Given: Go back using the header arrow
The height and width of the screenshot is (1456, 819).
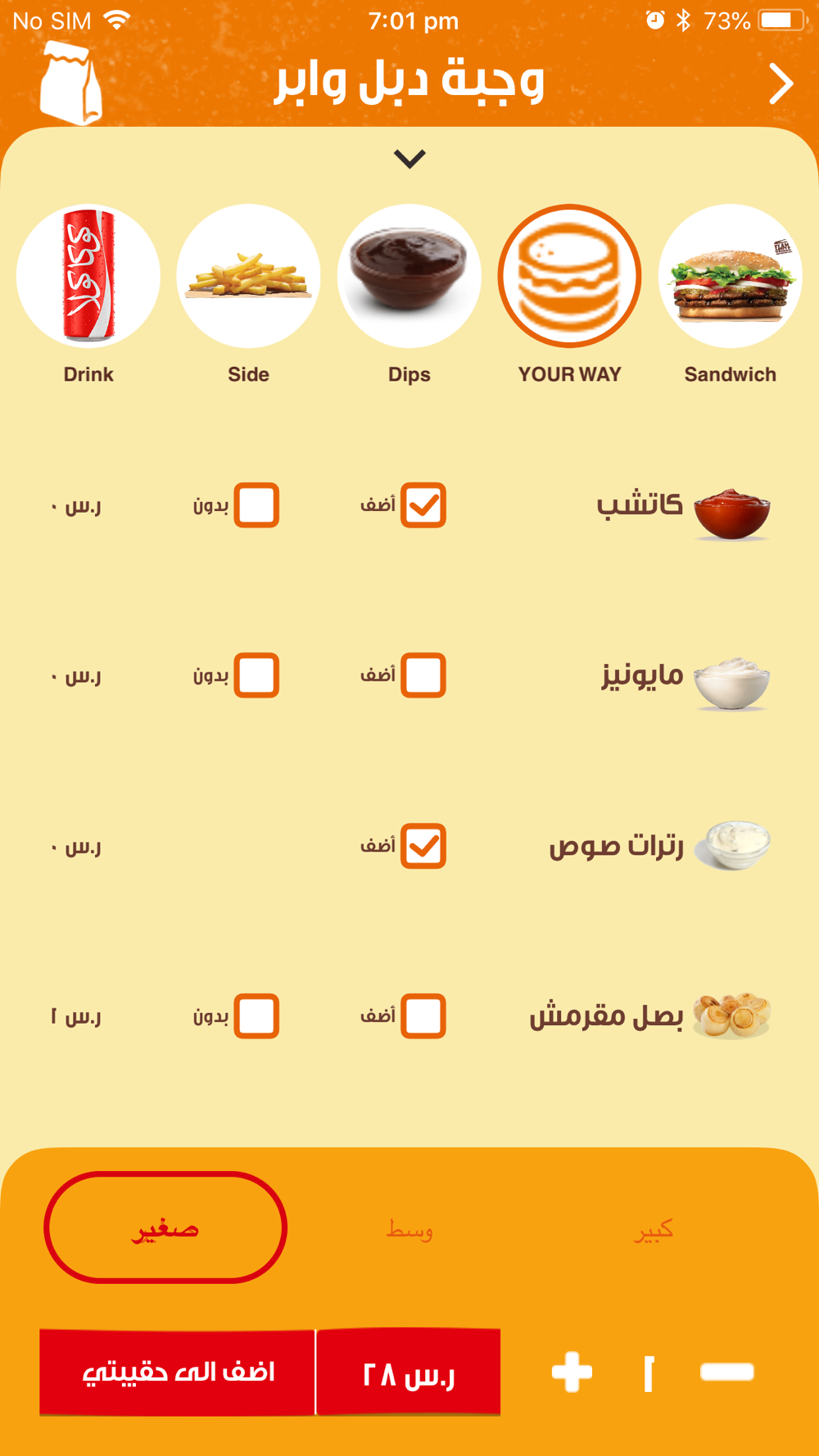Looking at the screenshot, I should 781,84.
